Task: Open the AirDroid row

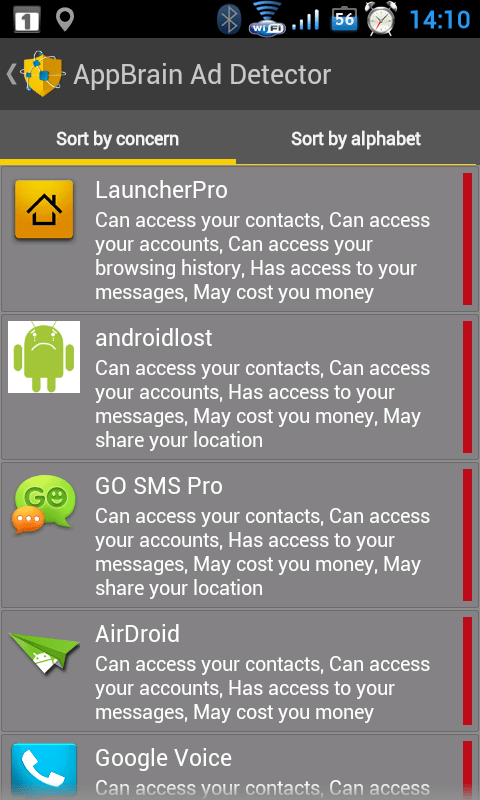Action: tap(240, 671)
